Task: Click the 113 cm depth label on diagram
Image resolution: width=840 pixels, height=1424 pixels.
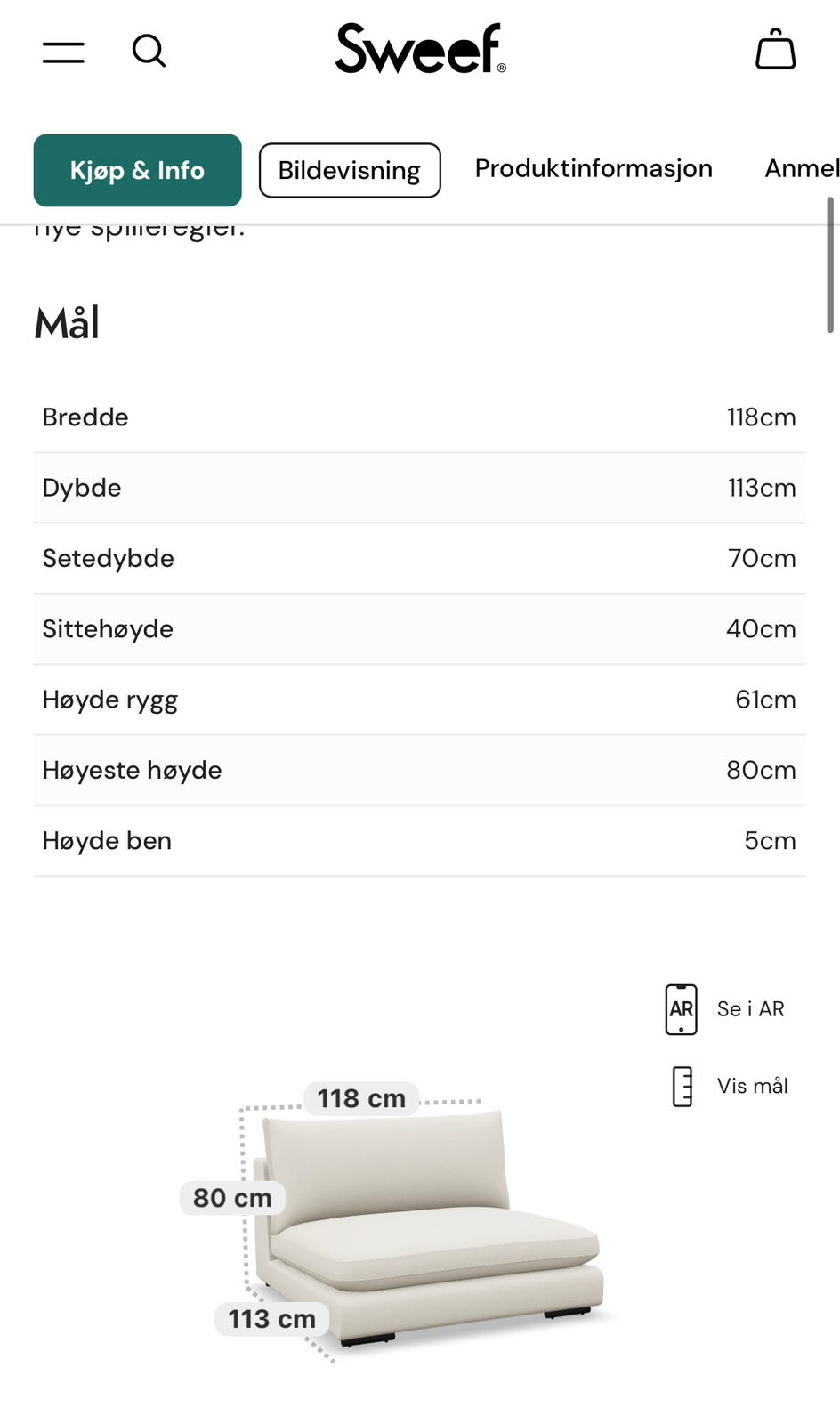Action: coord(270,1318)
